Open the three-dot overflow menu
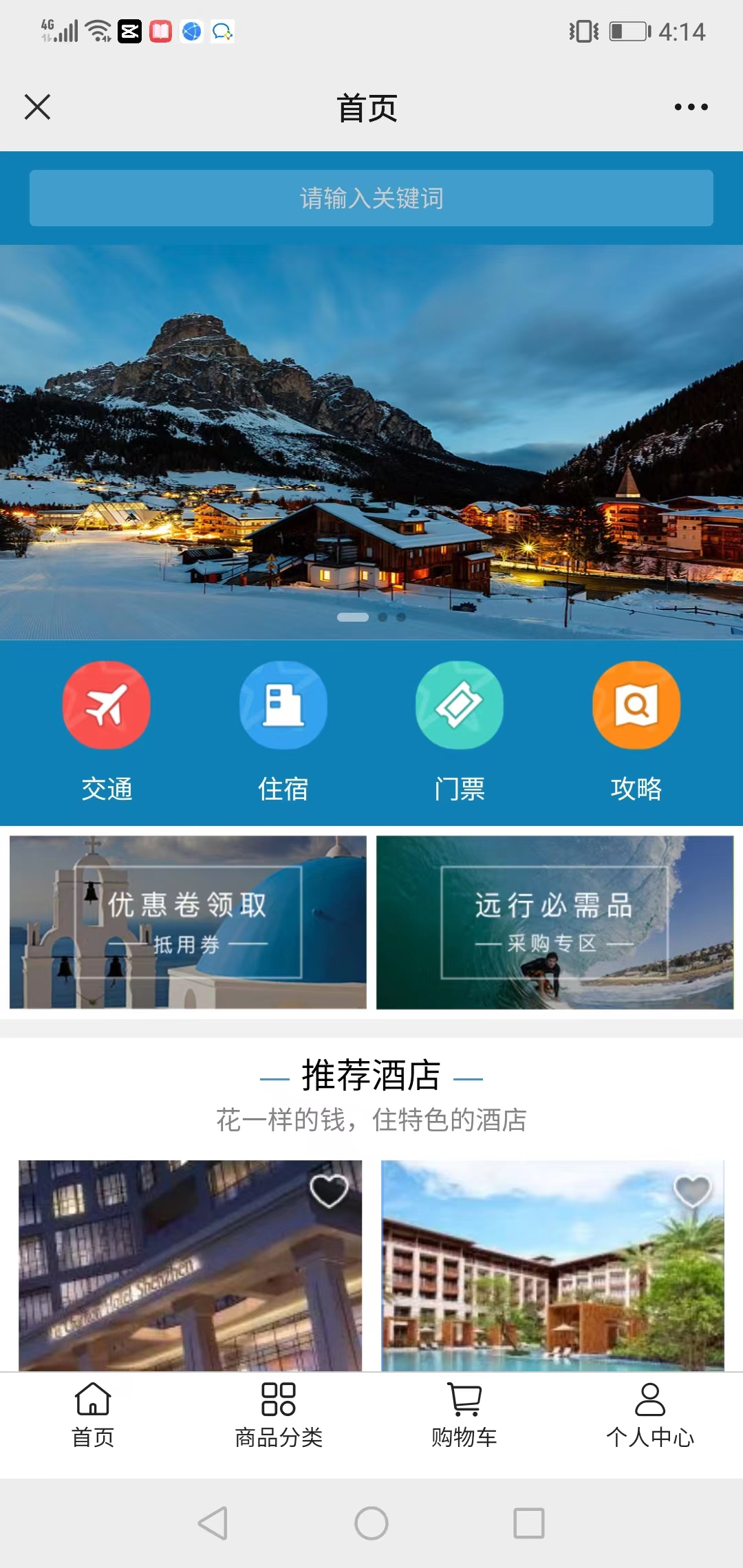Viewport: 743px width, 1568px height. [691, 107]
